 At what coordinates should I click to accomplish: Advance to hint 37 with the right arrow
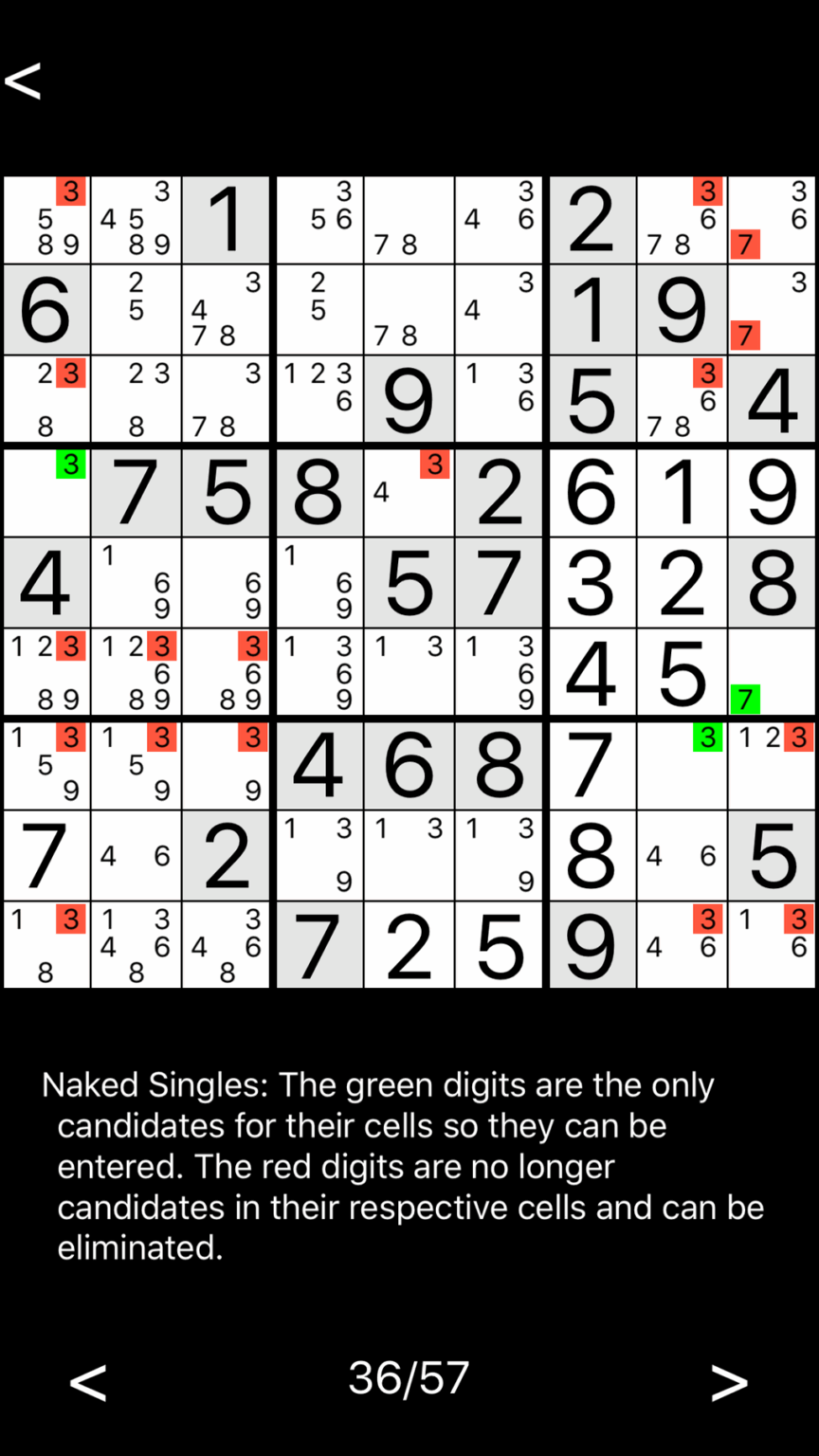pos(728,1383)
